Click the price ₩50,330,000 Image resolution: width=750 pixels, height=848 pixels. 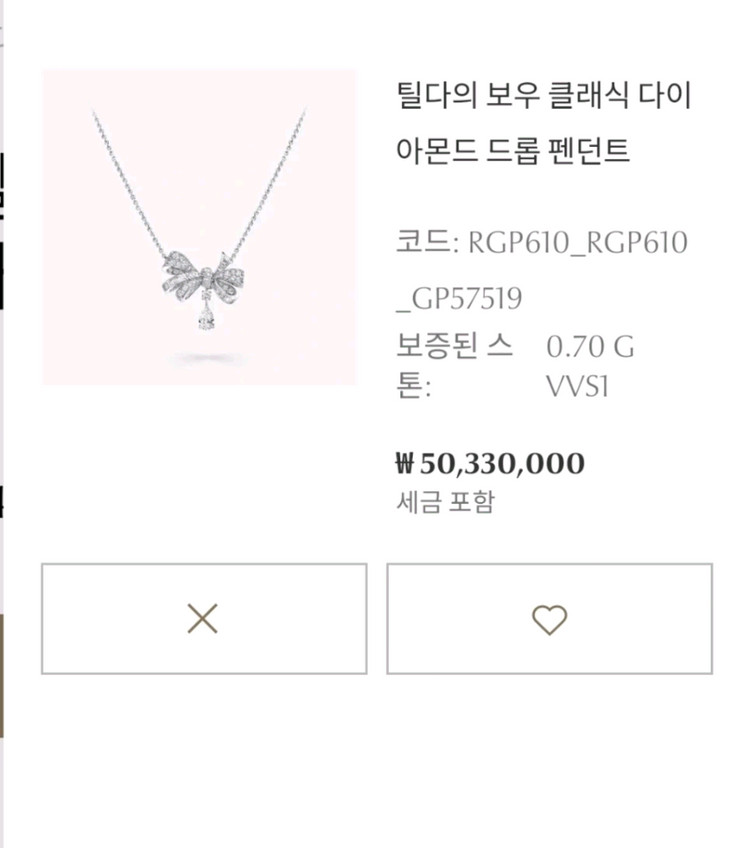pos(488,462)
